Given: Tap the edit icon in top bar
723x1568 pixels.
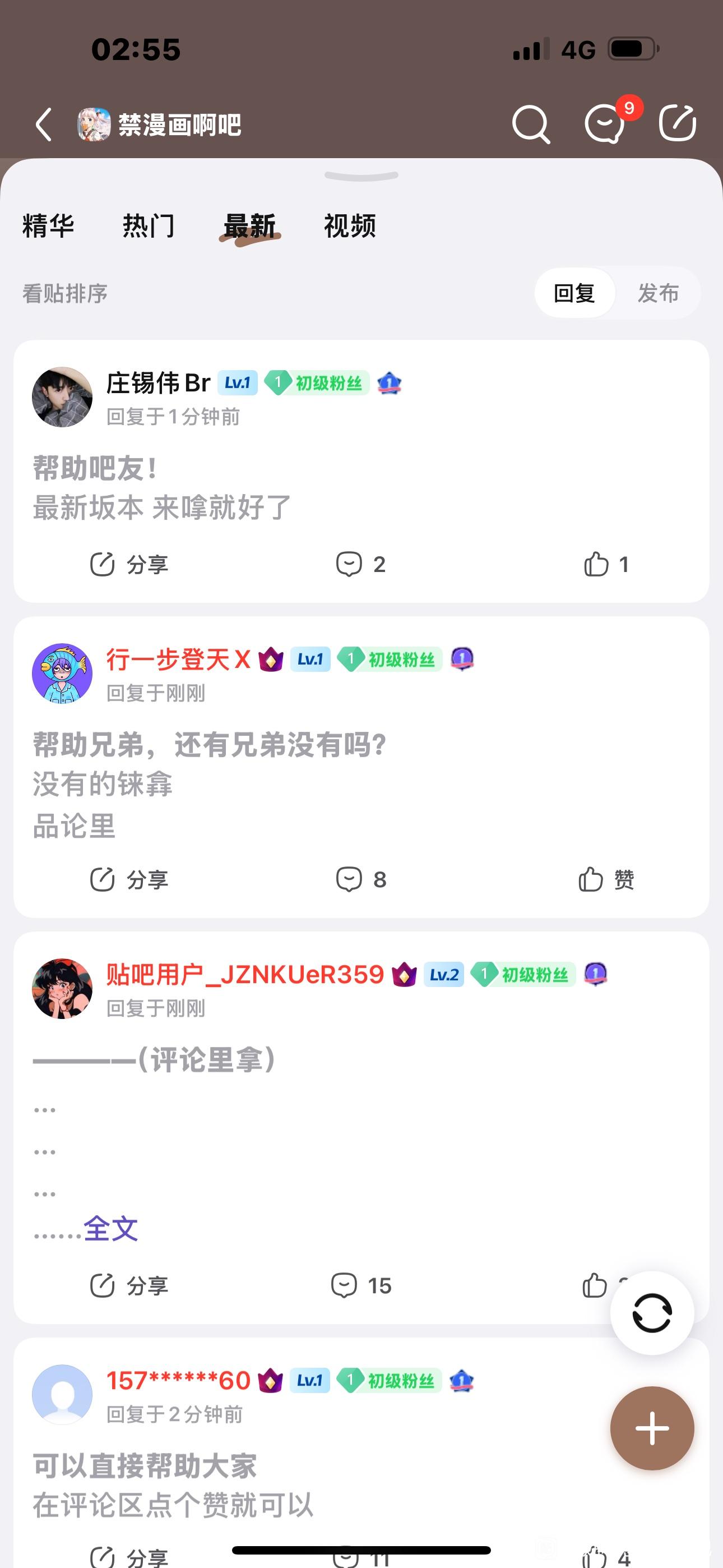Looking at the screenshot, I should click(x=678, y=123).
